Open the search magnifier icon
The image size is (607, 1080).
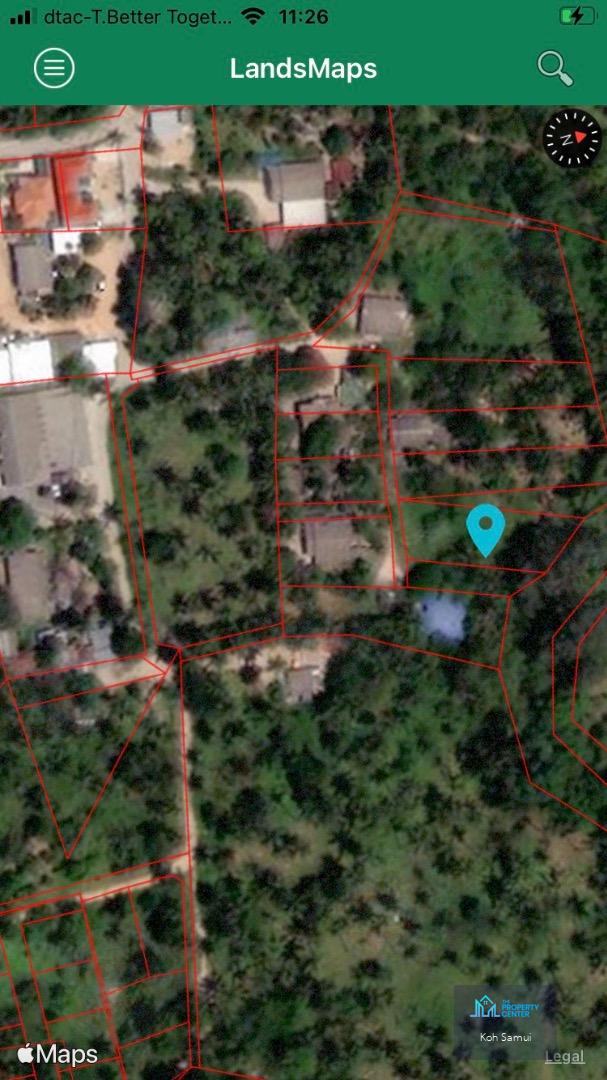coord(555,68)
